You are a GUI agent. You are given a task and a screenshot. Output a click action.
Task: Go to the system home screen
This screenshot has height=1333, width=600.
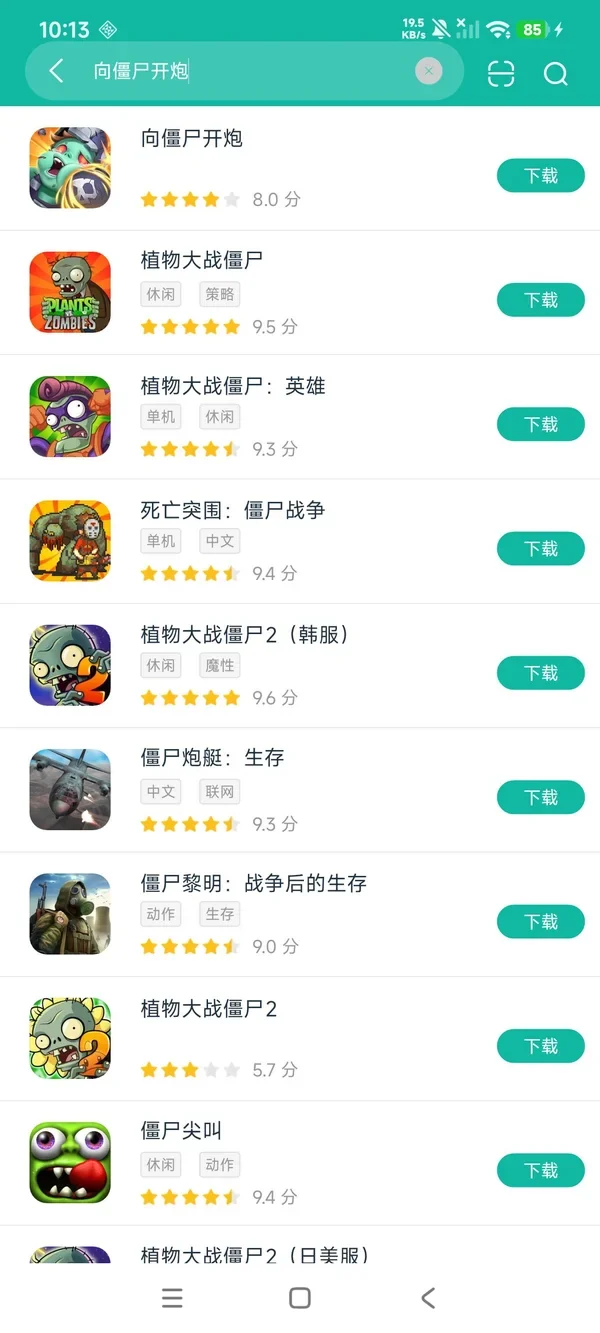299,1298
